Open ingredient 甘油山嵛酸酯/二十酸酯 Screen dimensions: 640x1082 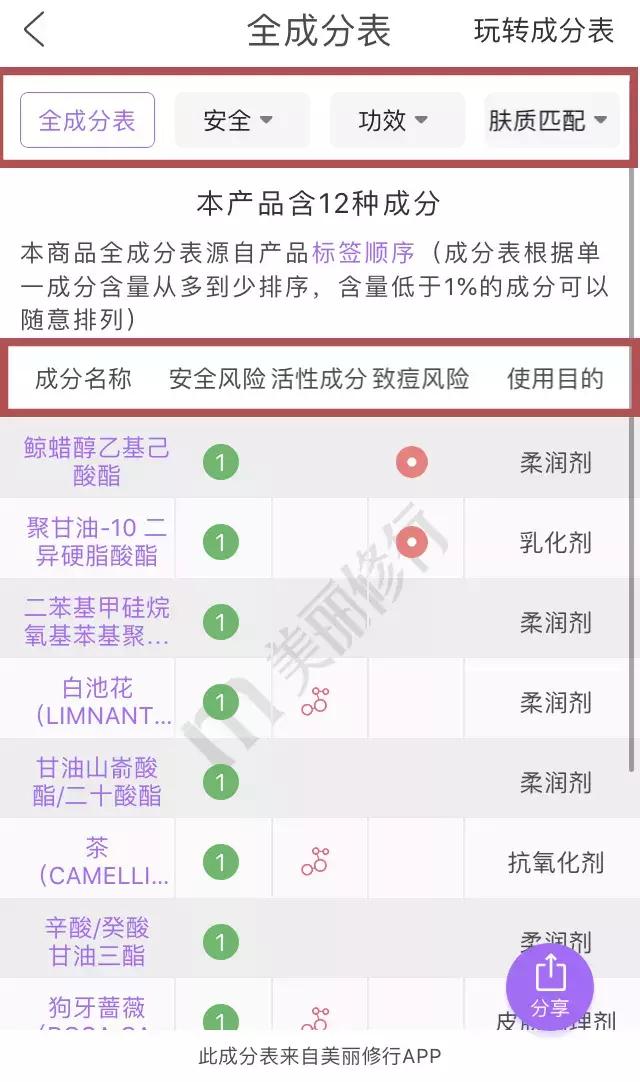(x=97, y=782)
